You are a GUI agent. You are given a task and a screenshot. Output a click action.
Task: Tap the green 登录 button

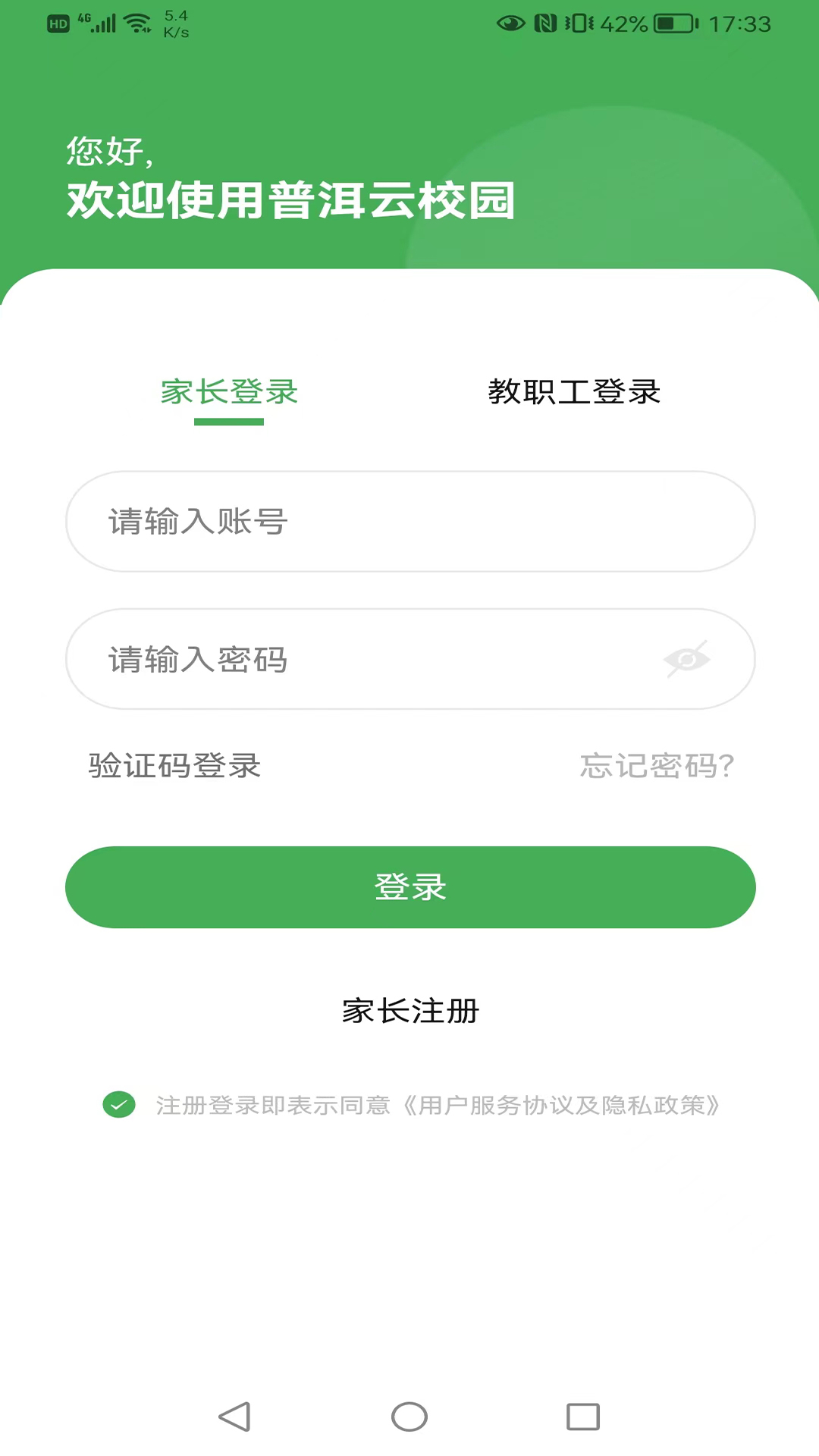[409, 887]
